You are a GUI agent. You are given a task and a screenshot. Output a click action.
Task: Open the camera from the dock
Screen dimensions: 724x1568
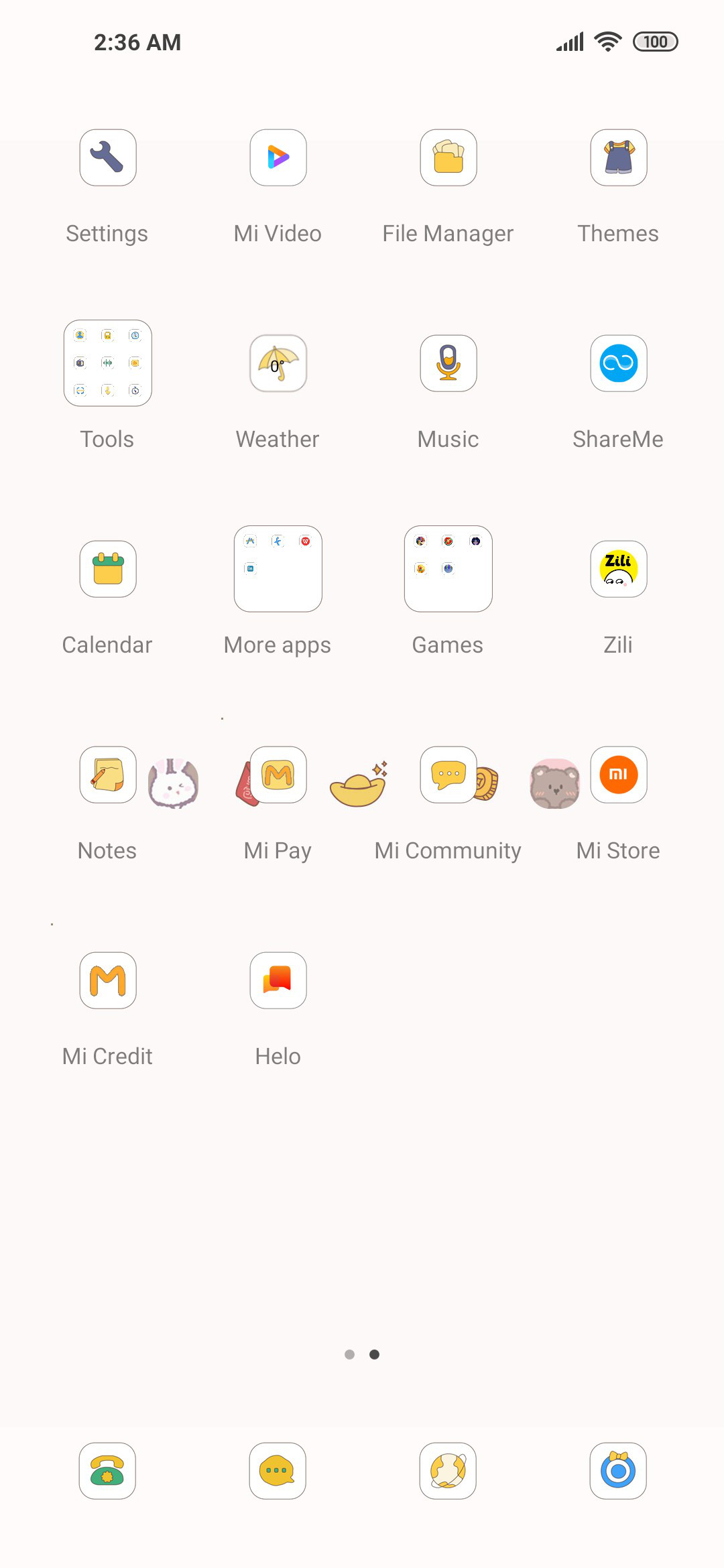(618, 1471)
